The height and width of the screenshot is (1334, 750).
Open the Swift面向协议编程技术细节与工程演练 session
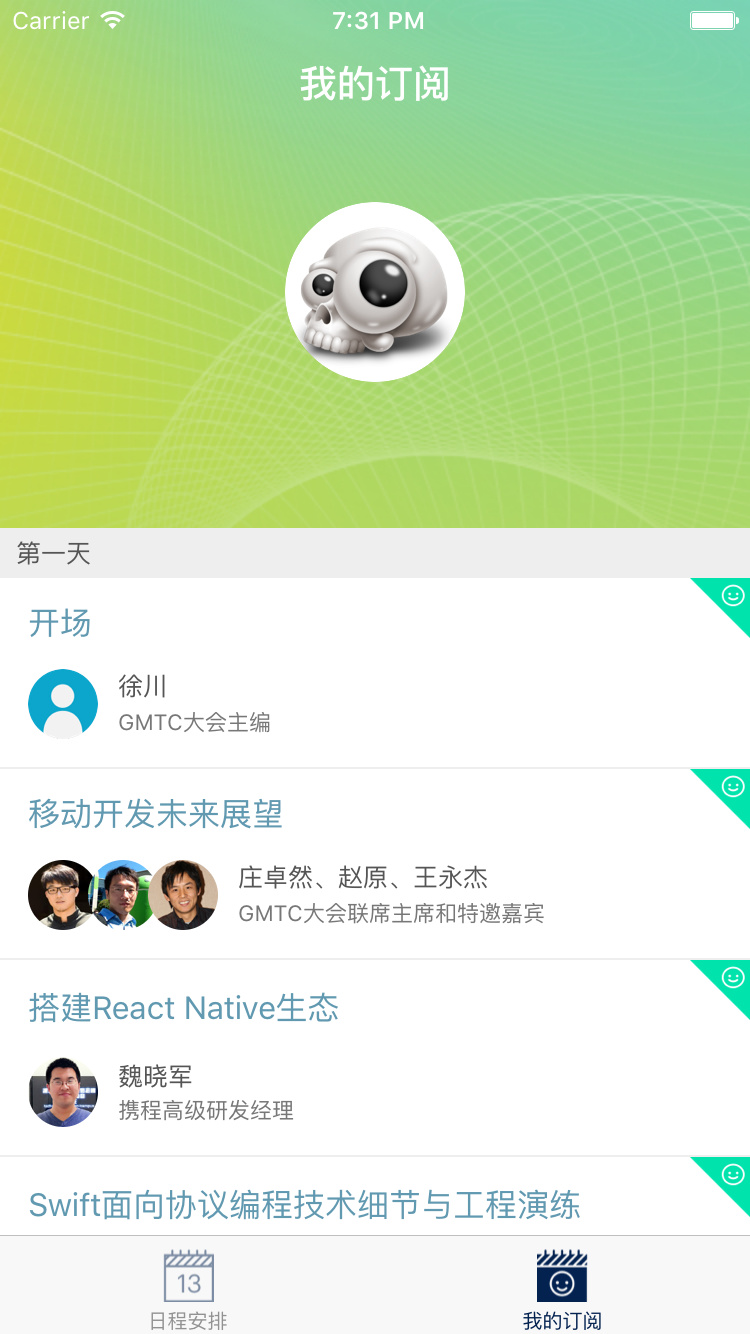(x=375, y=1197)
